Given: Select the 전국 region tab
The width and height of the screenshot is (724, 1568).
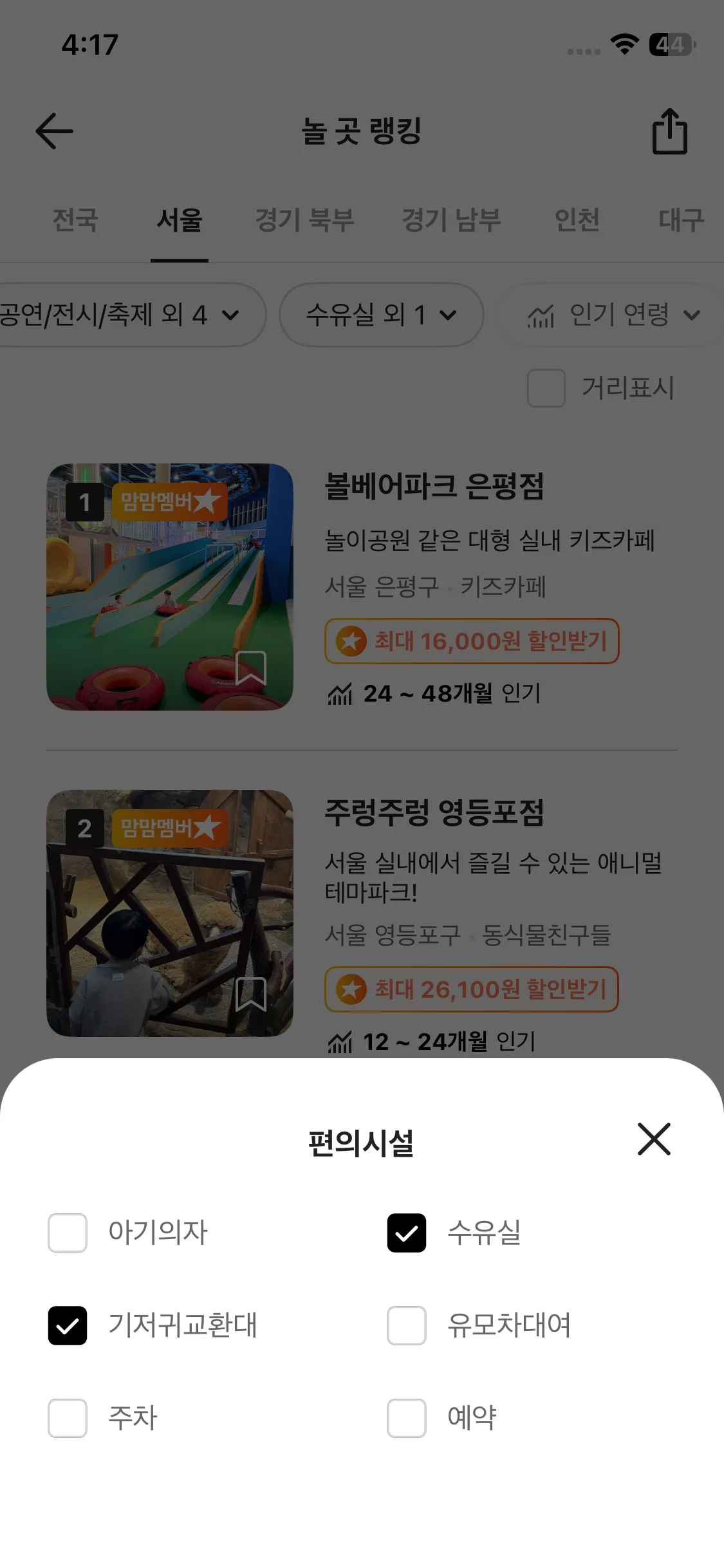Looking at the screenshot, I should coord(75,221).
